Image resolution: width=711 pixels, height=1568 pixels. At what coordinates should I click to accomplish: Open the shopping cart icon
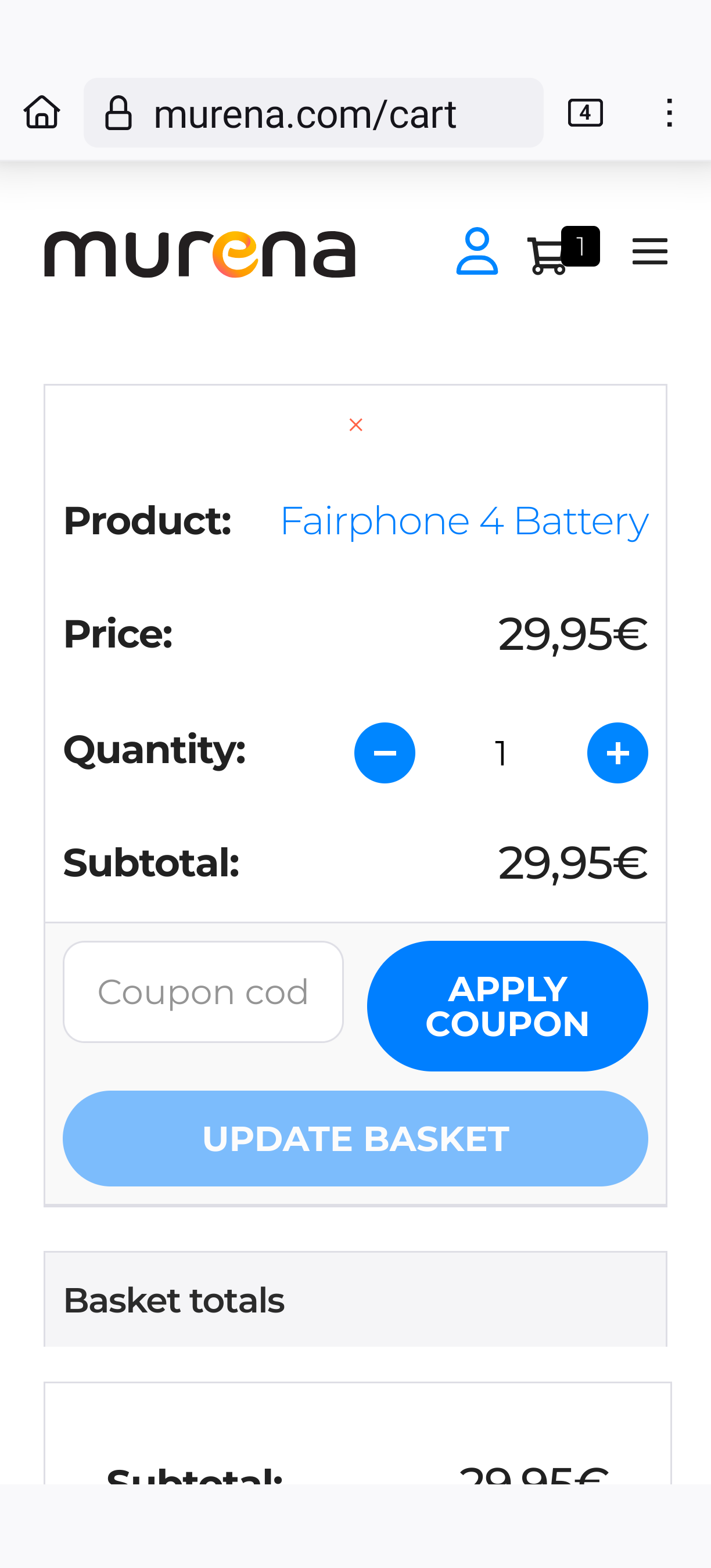click(x=562, y=251)
